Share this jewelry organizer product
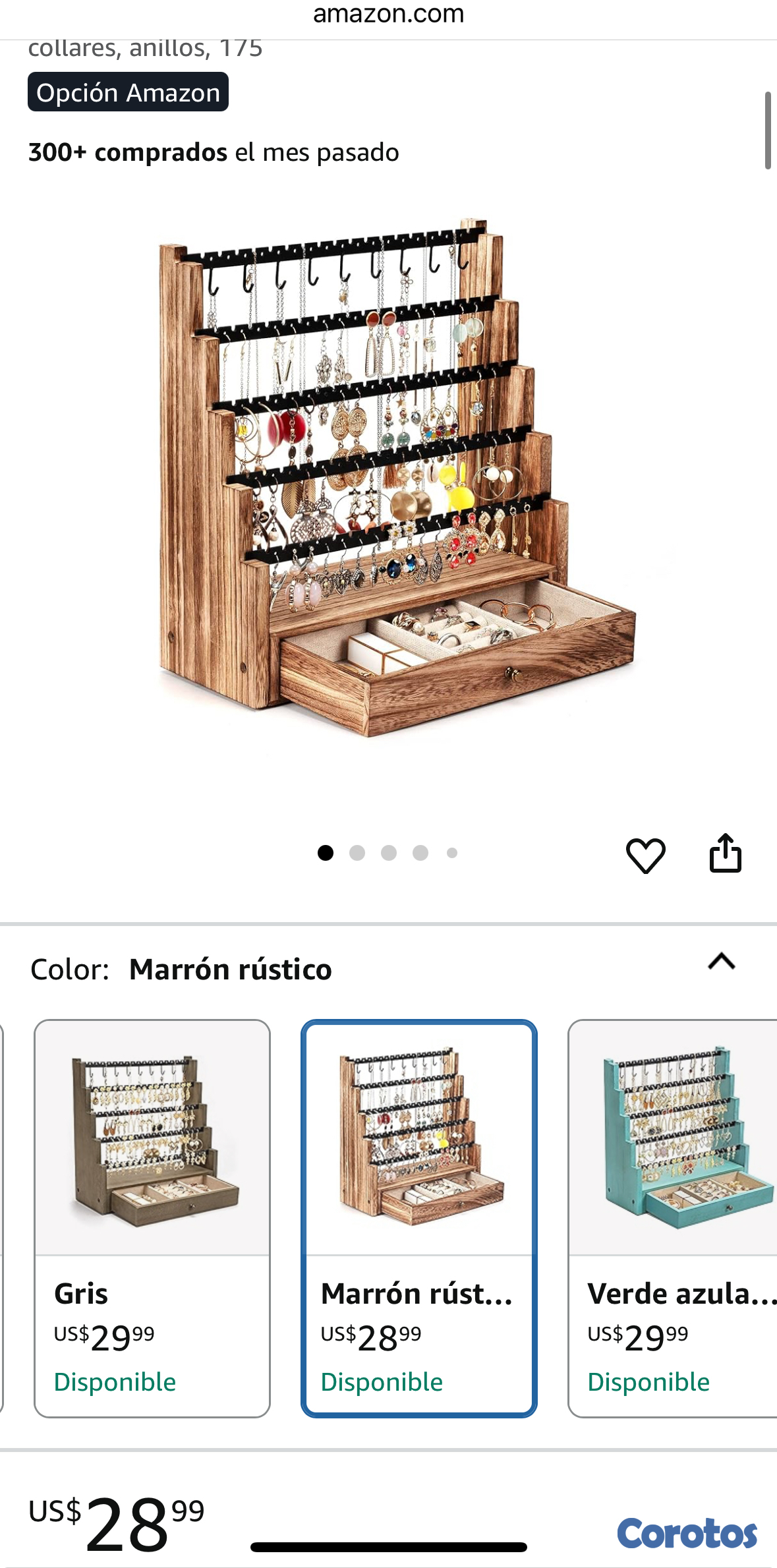Screen dimensions: 777x1568 coord(725,854)
